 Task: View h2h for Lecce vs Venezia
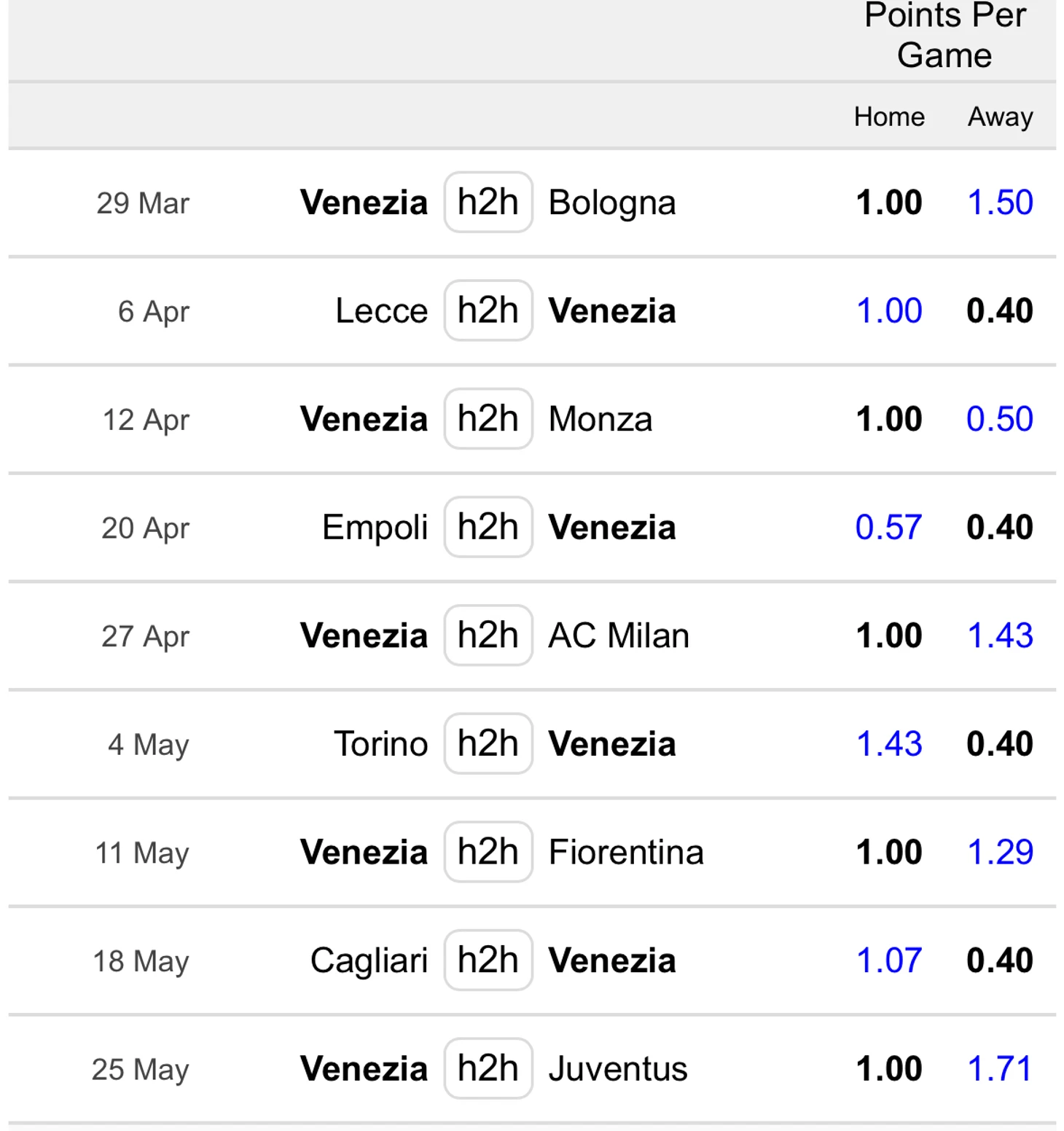[488, 311]
